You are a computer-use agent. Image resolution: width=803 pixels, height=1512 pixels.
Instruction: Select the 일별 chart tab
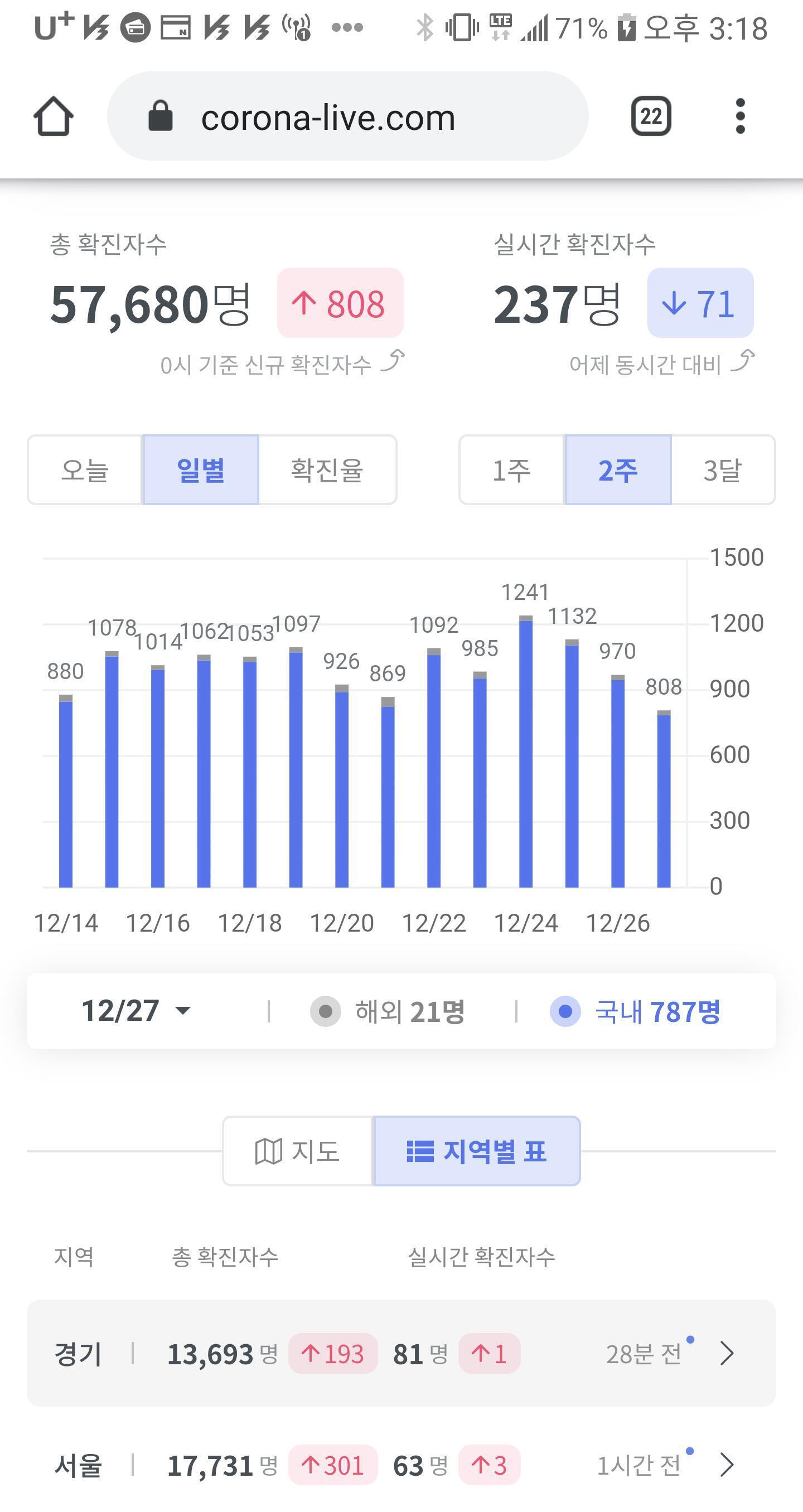click(201, 470)
